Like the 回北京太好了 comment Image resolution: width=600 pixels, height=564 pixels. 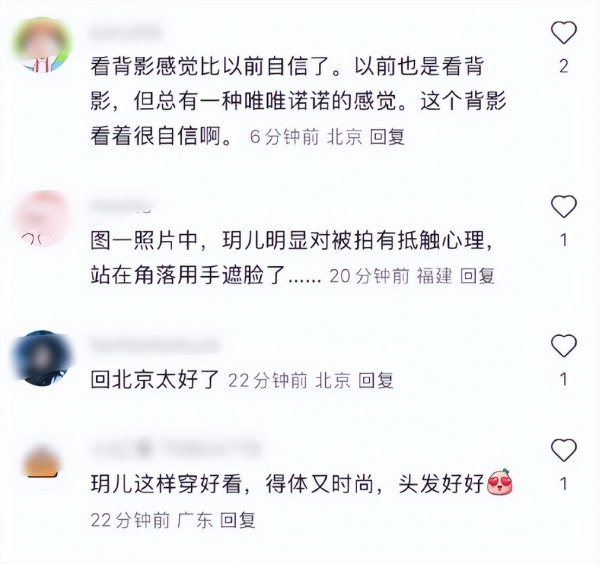pyautogui.click(x=564, y=346)
